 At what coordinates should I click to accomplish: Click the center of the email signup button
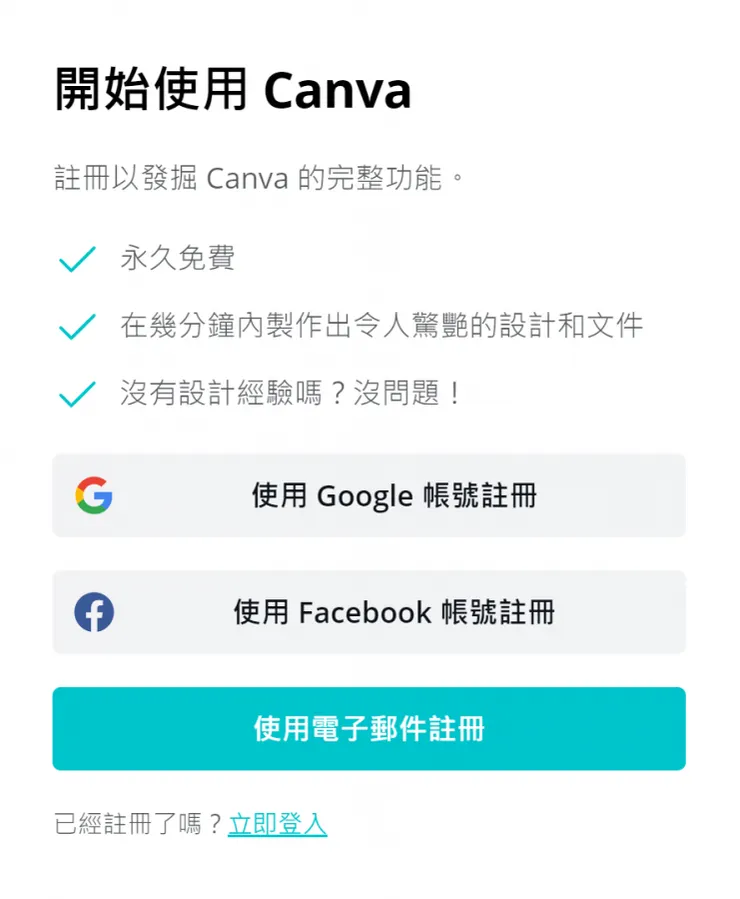370,728
